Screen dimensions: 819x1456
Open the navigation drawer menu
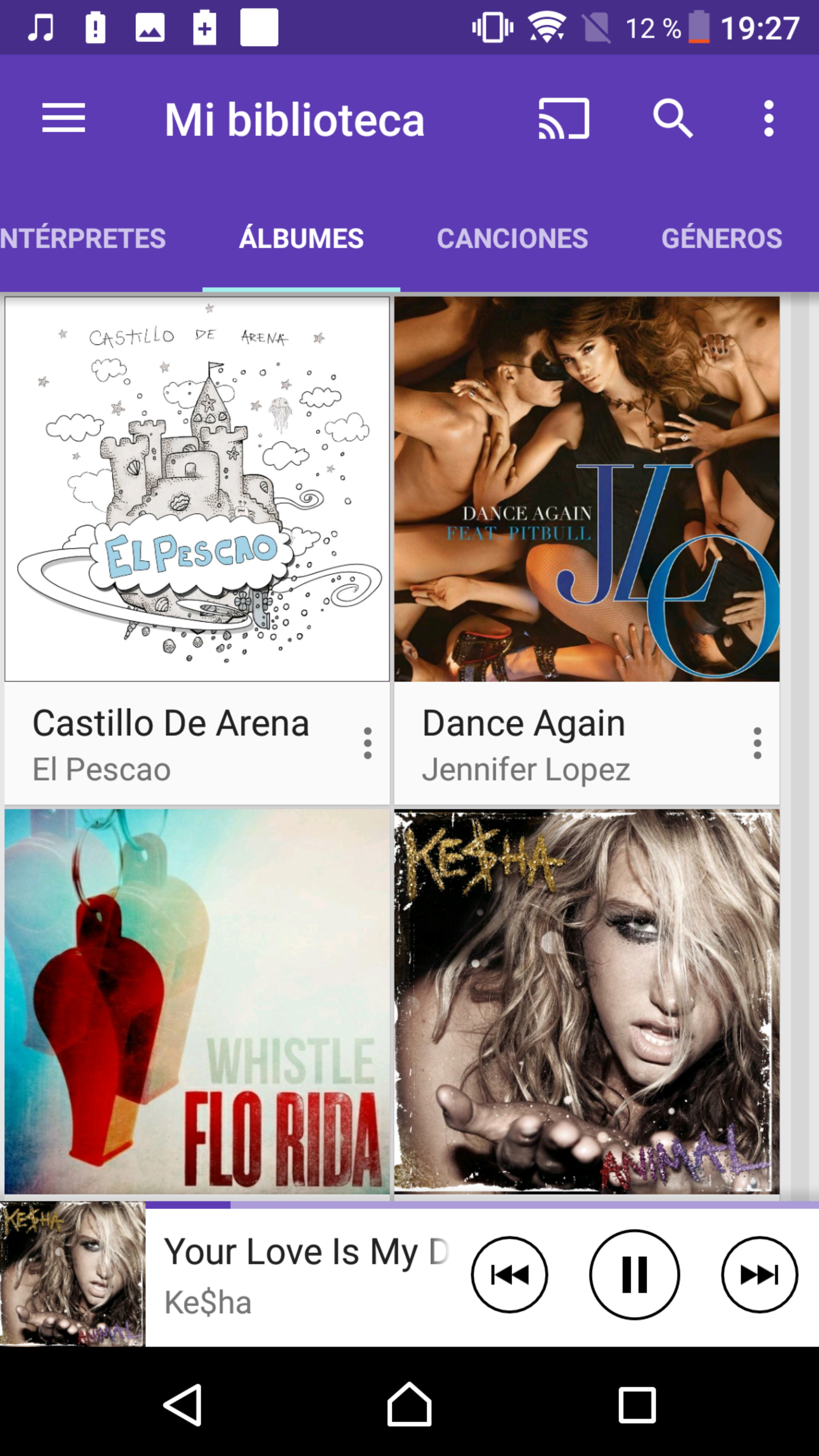click(63, 119)
